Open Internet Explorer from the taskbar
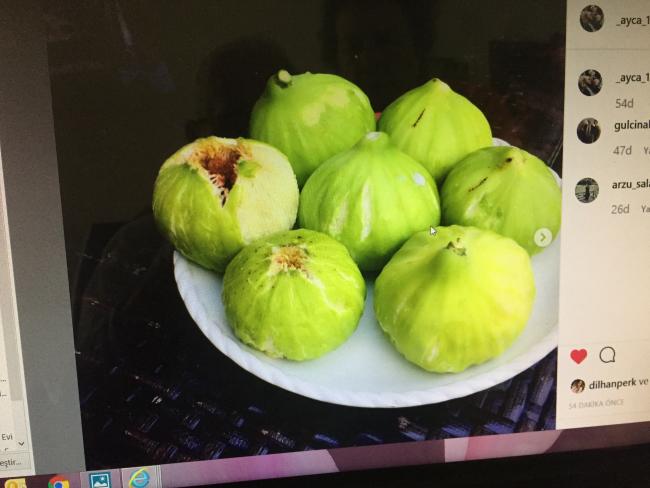This screenshot has height=488, width=650. tap(139, 478)
